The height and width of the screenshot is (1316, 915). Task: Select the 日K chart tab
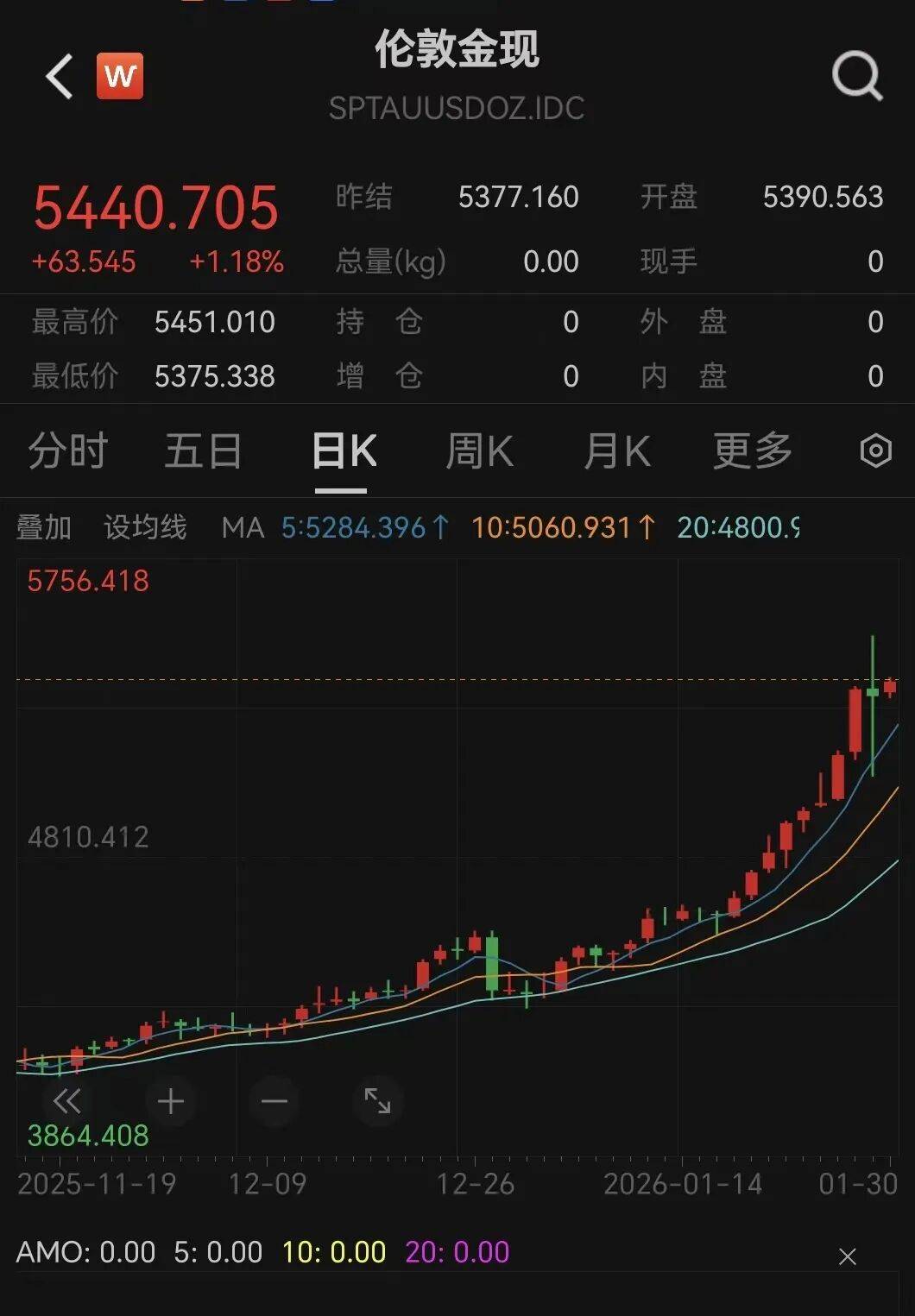pyautogui.click(x=343, y=451)
